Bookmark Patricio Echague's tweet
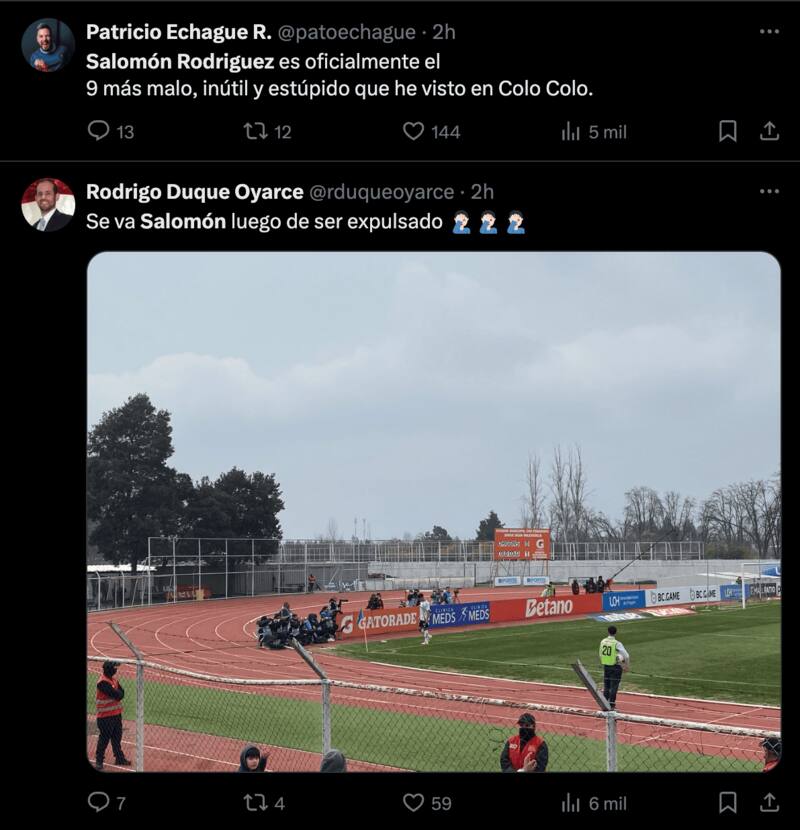800x830 pixels. [x=728, y=131]
